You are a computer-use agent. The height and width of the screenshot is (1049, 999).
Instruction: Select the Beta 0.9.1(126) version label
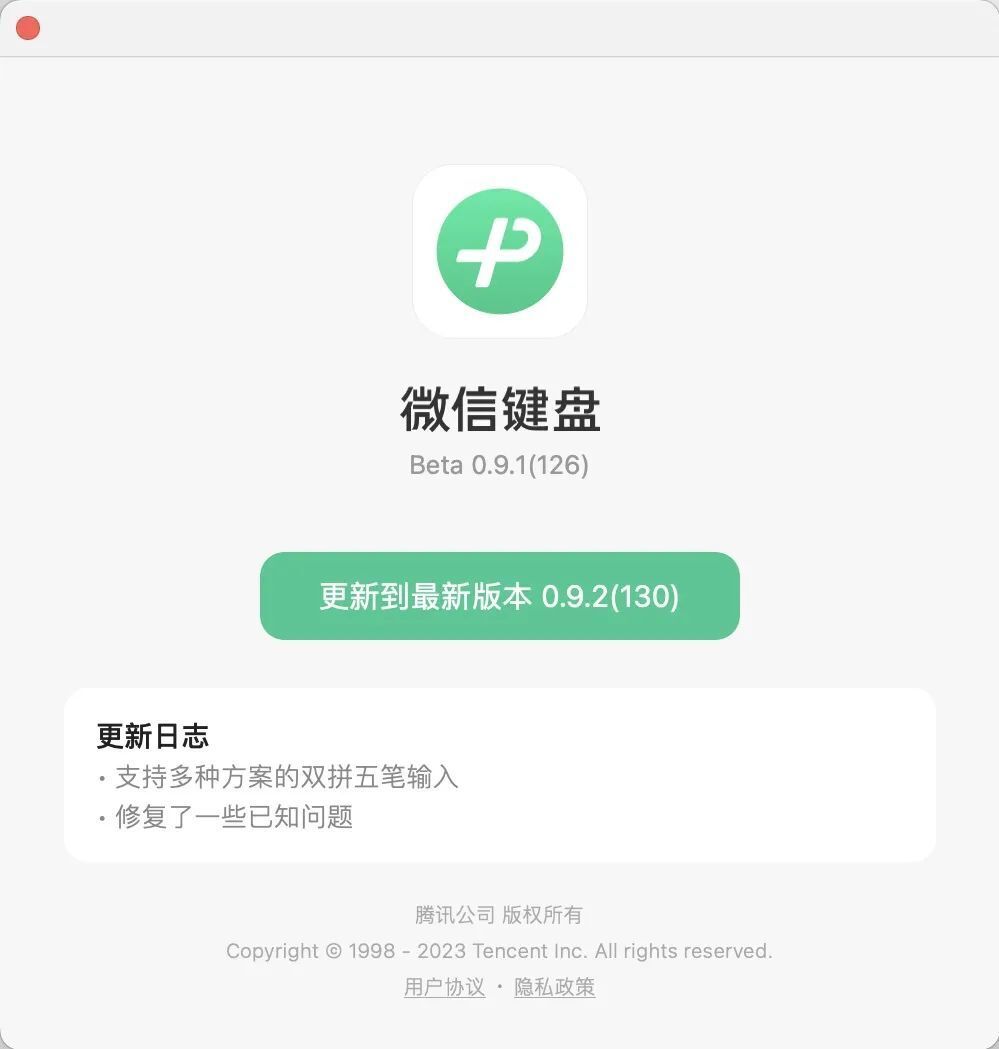(x=500, y=465)
